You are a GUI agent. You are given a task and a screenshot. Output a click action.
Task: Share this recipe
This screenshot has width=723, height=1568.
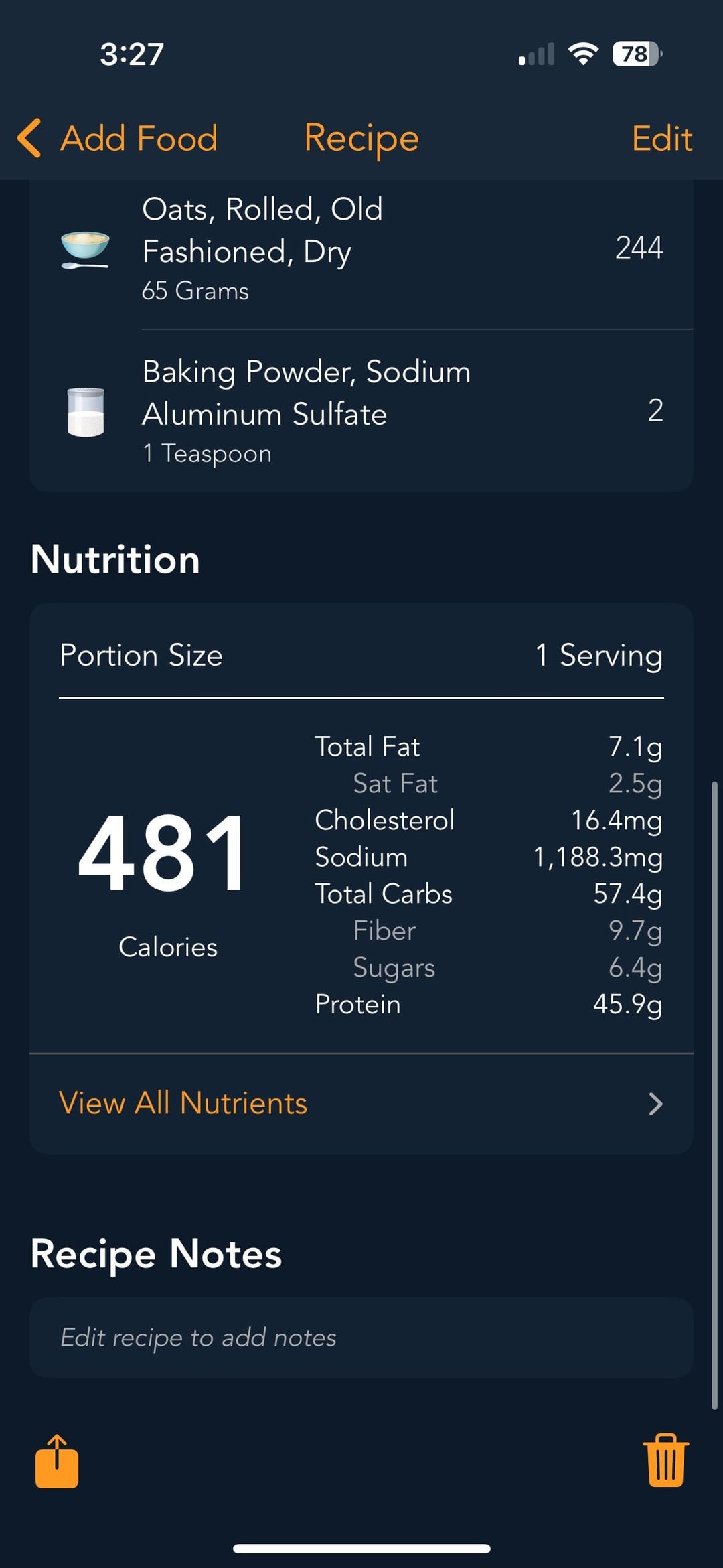[x=57, y=1462]
